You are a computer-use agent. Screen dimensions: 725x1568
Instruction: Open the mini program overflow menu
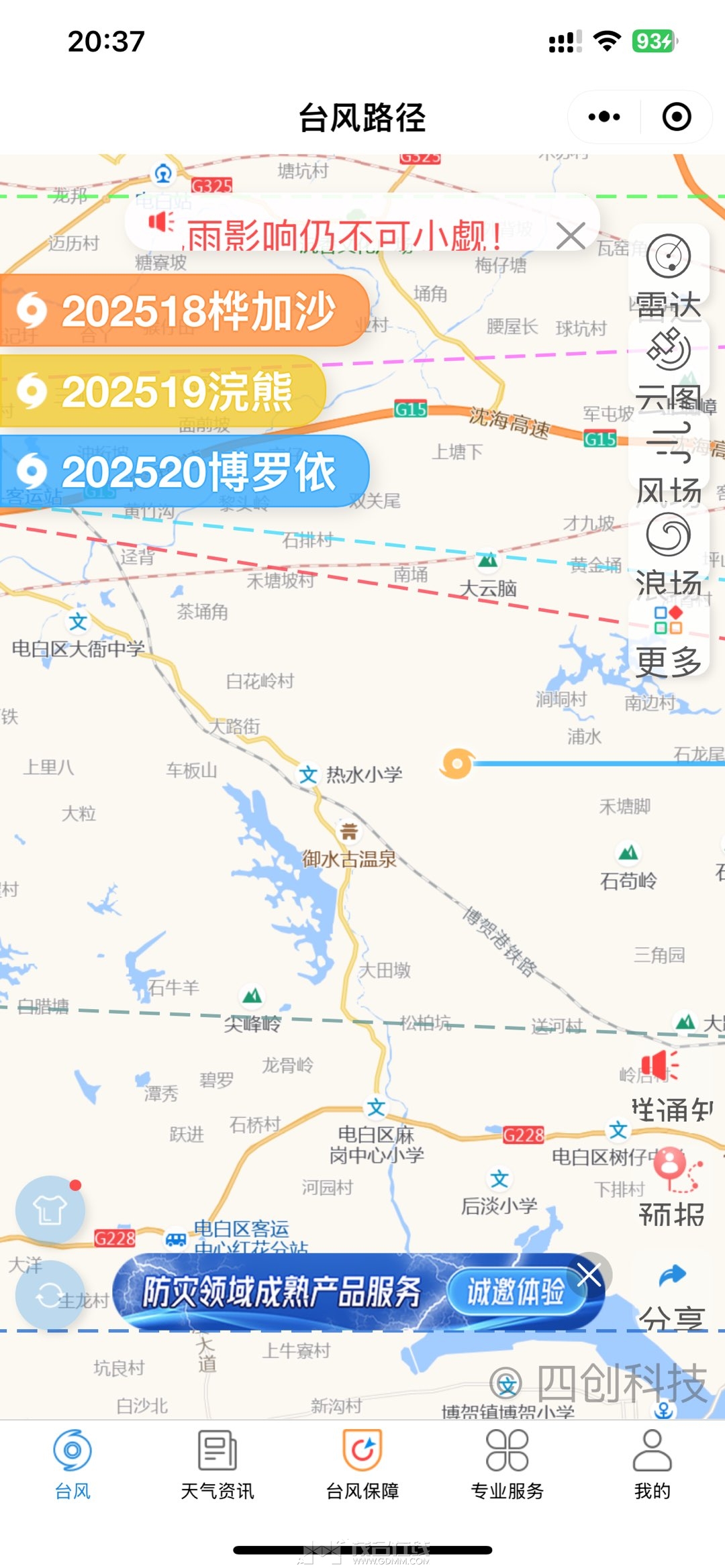pos(603,117)
